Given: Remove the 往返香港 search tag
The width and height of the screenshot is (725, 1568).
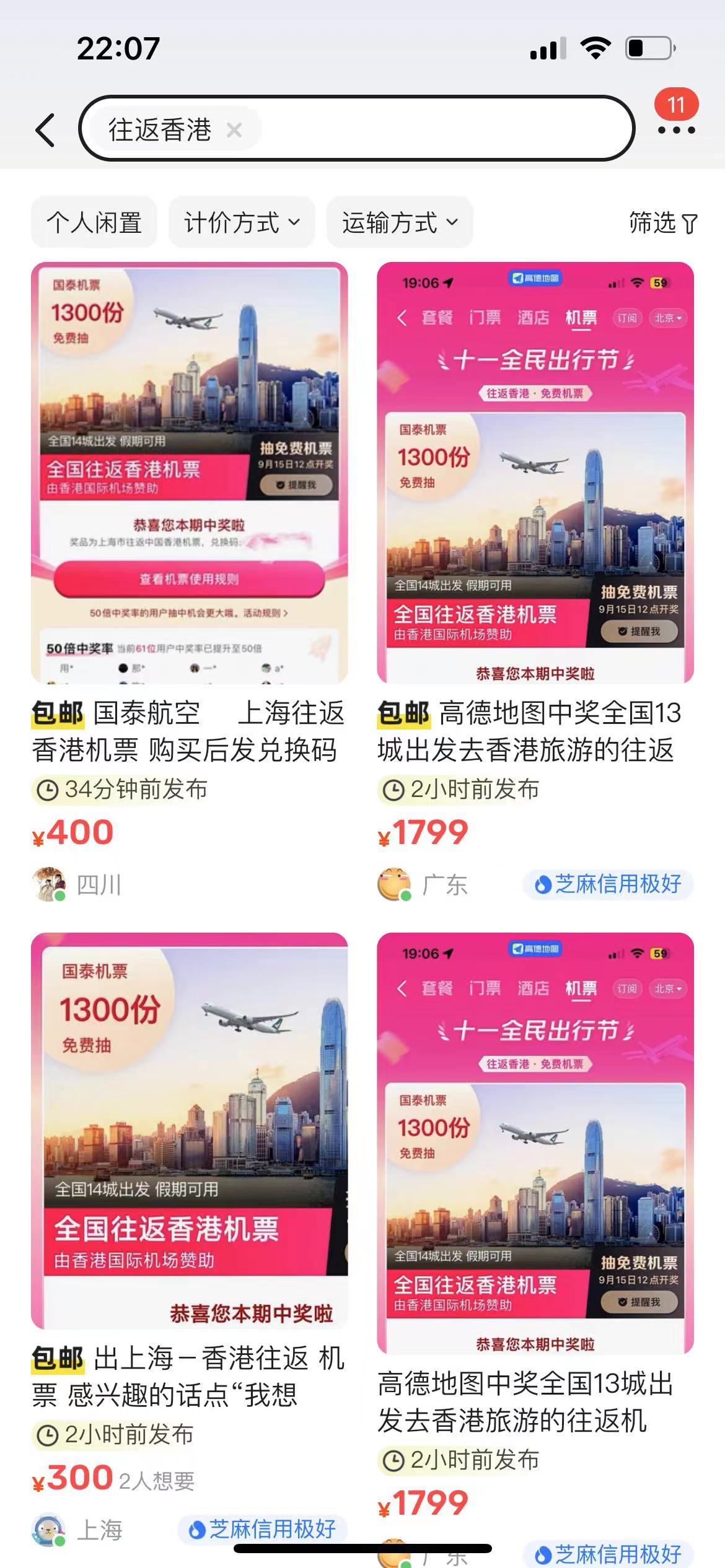Looking at the screenshot, I should coord(234,130).
